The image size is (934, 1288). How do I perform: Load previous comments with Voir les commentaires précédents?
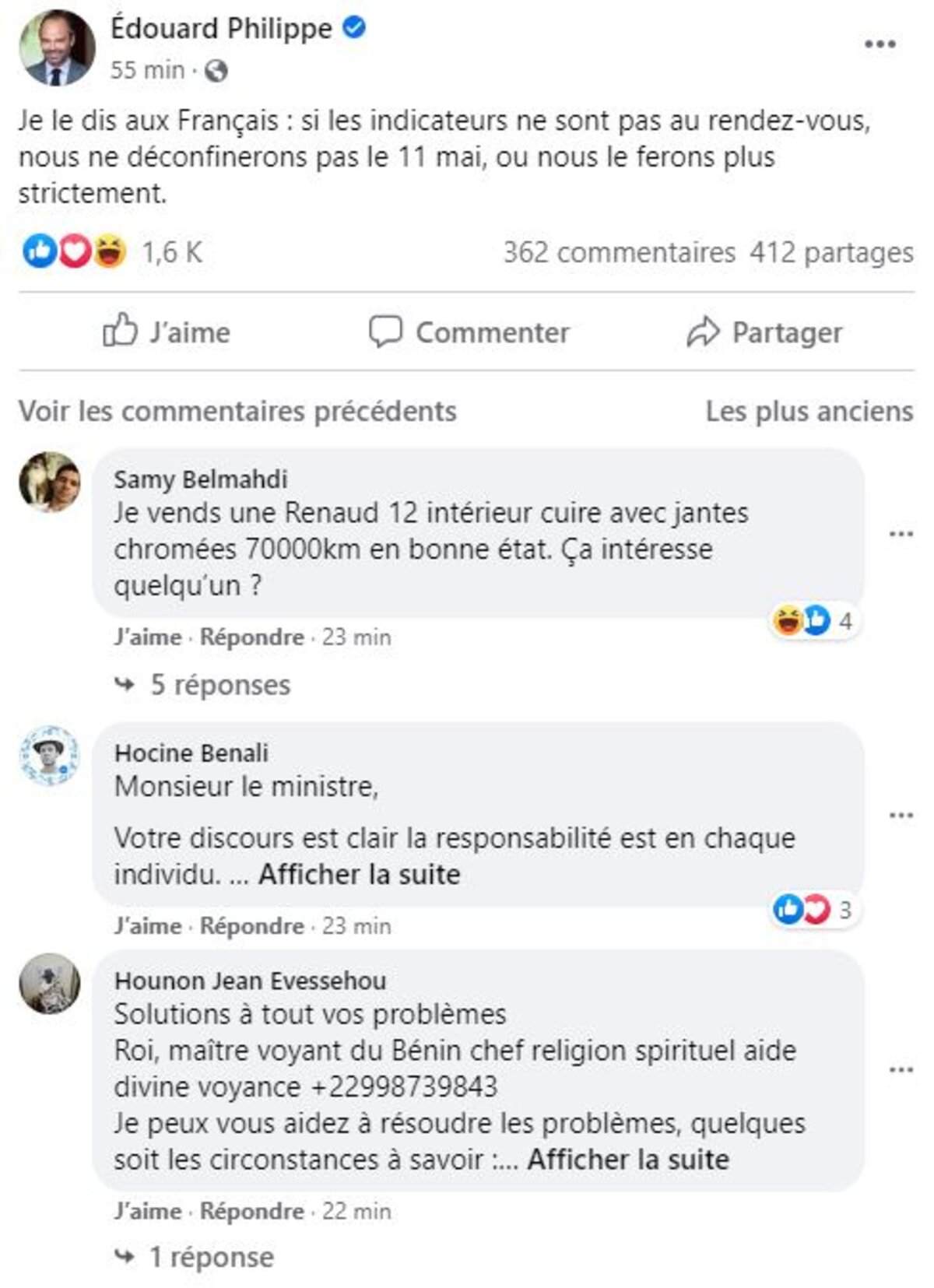(x=237, y=411)
